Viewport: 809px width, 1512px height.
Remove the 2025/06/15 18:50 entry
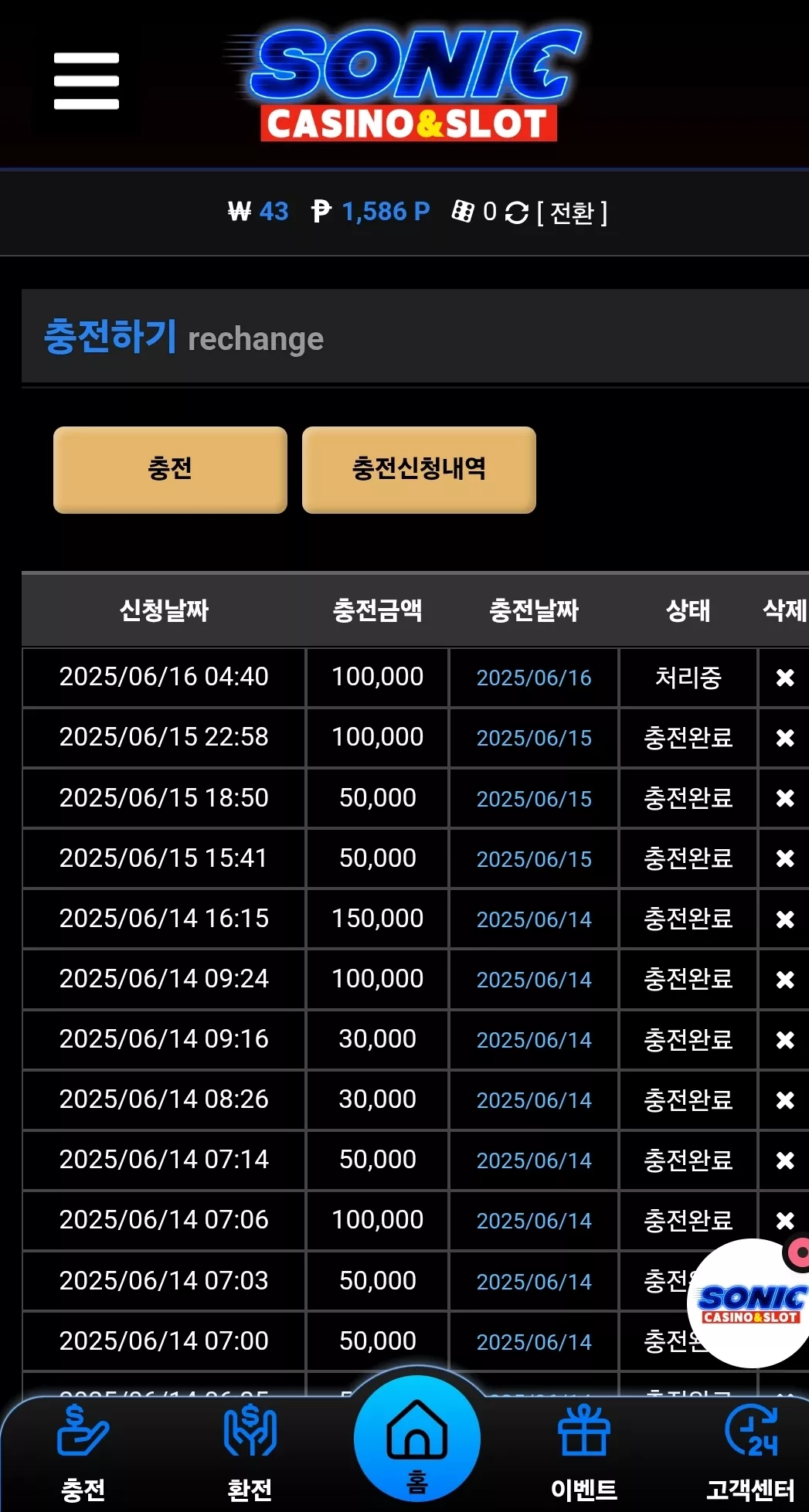coord(785,798)
